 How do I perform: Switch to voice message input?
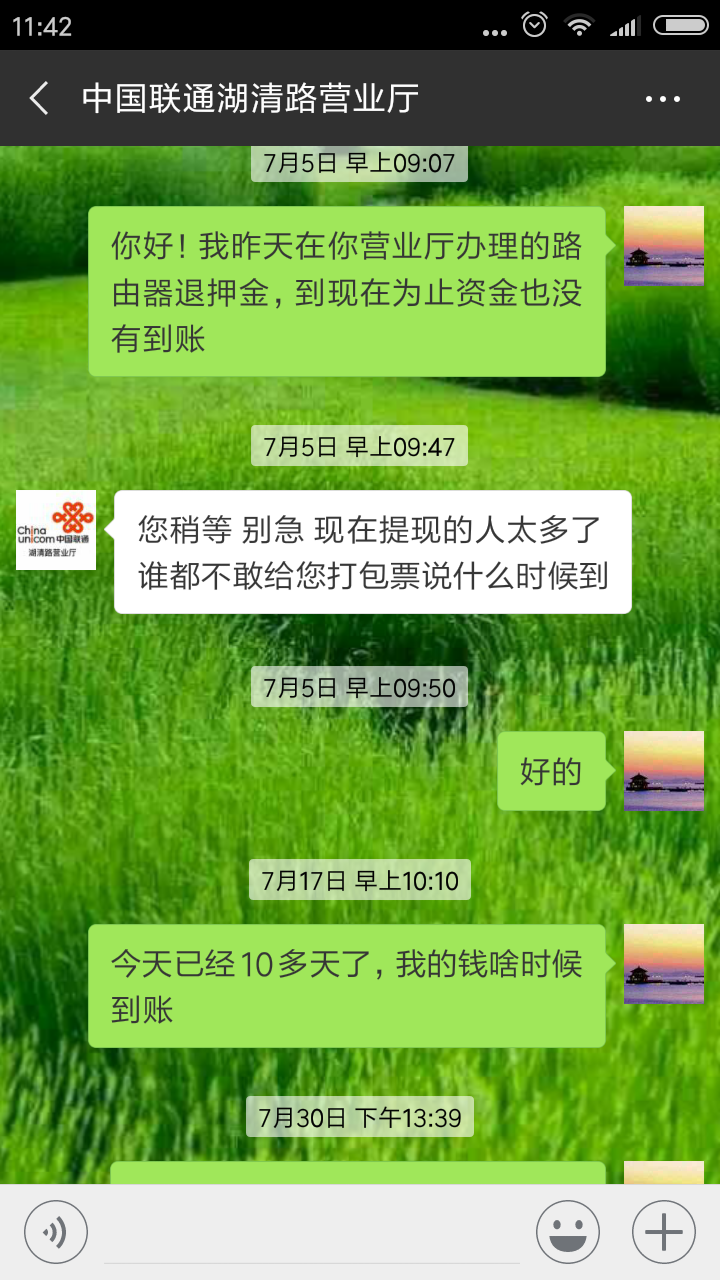tap(56, 1232)
